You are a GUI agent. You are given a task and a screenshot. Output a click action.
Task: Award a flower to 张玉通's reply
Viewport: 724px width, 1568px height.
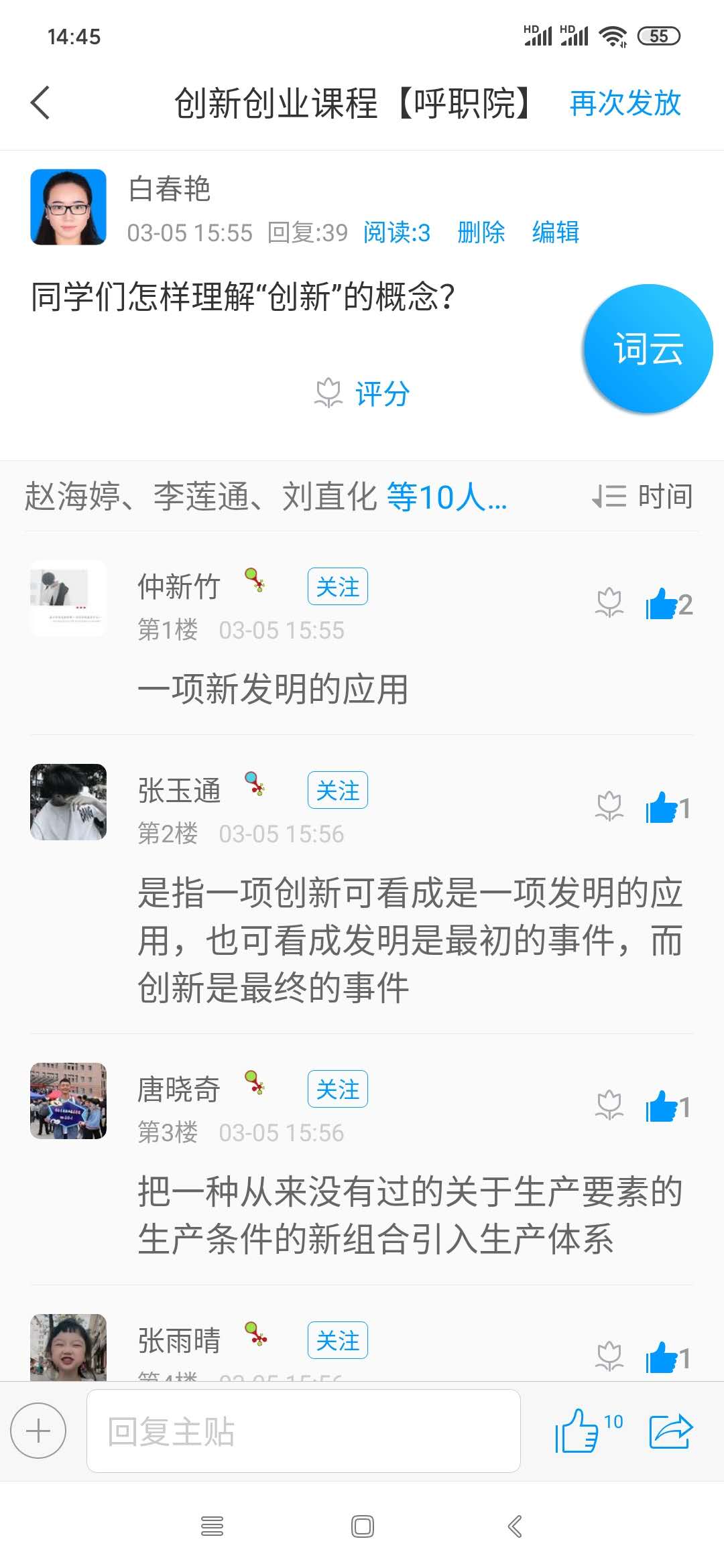pyautogui.click(x=609, y=807)
